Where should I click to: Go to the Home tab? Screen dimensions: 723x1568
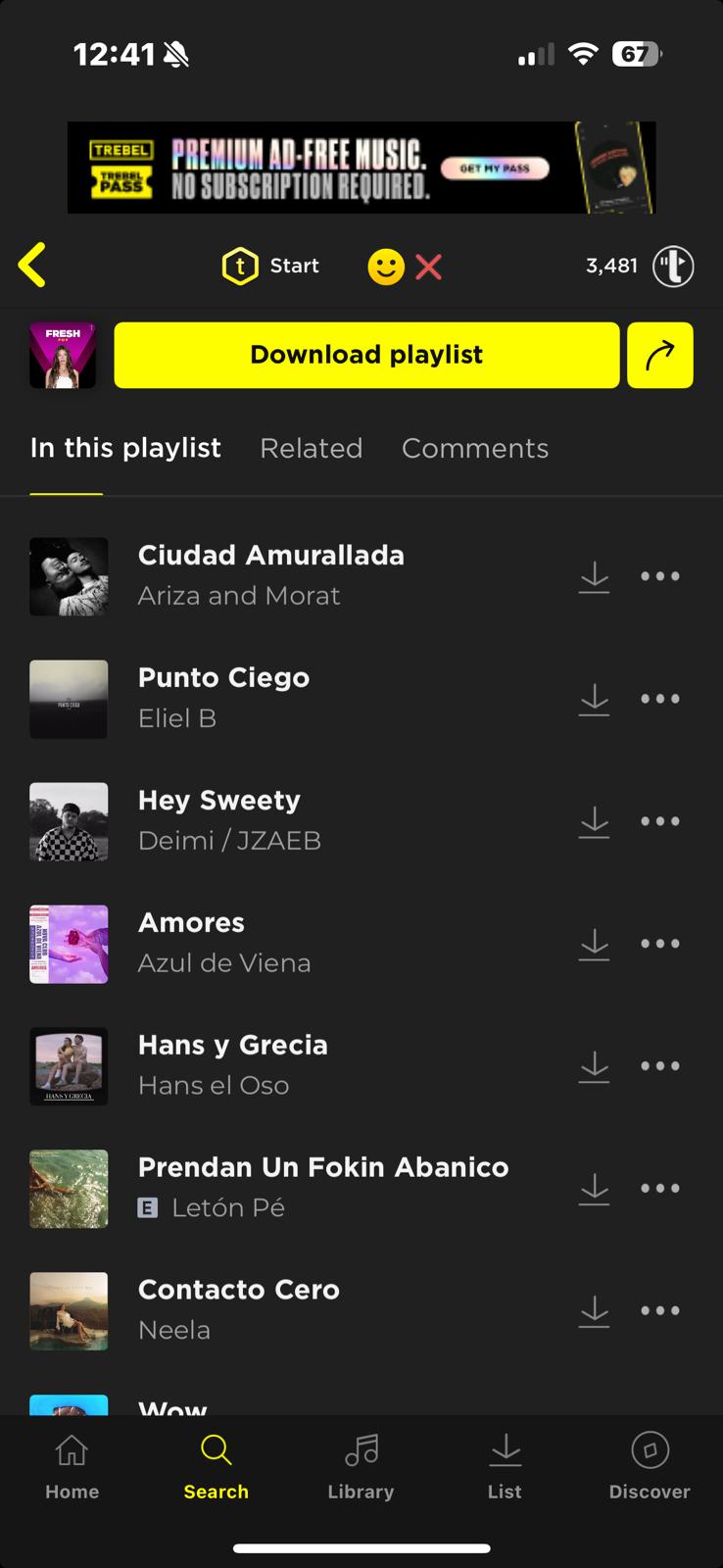(72, 1466)
